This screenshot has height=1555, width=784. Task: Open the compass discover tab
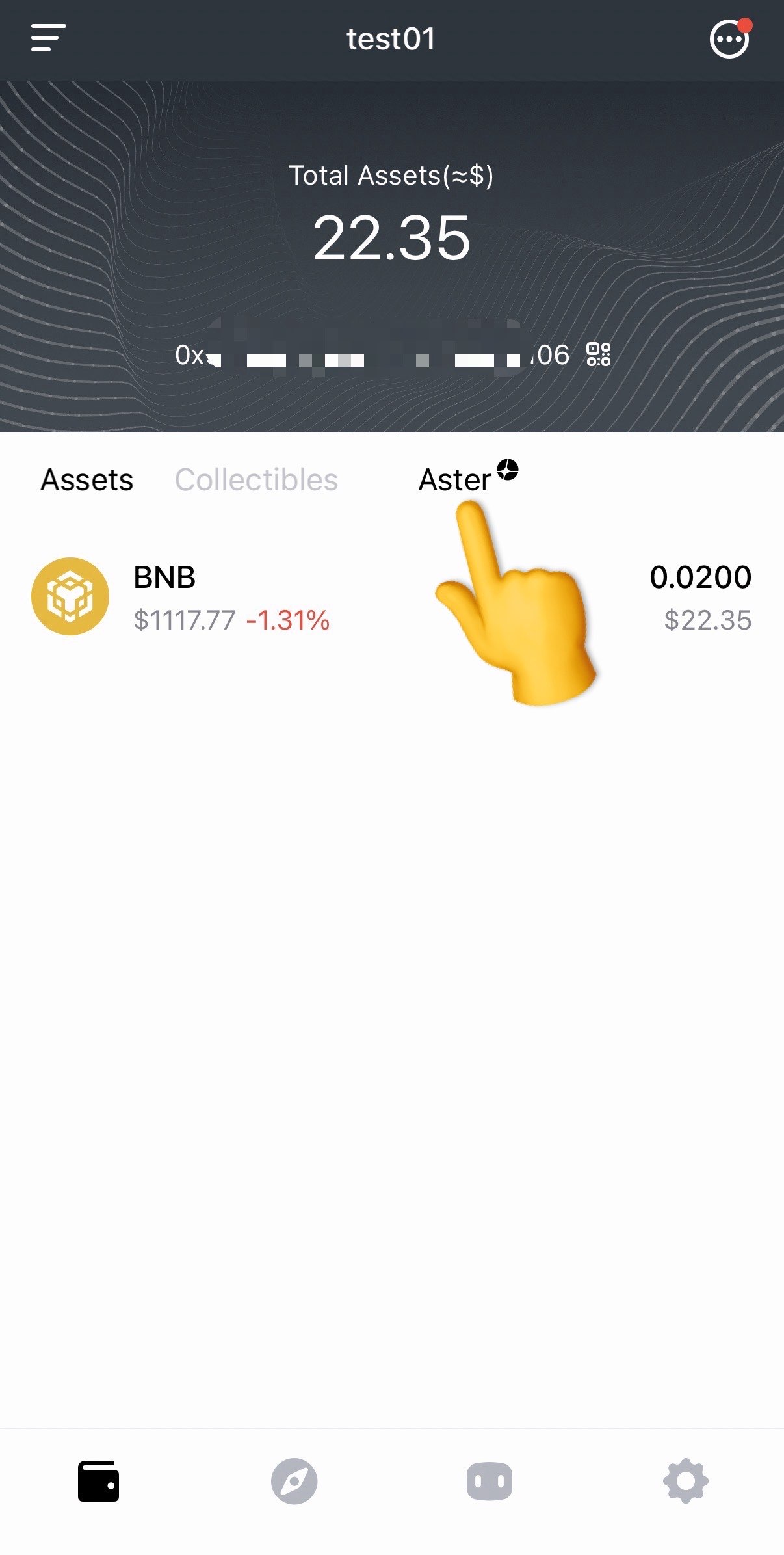point(294,1482)
